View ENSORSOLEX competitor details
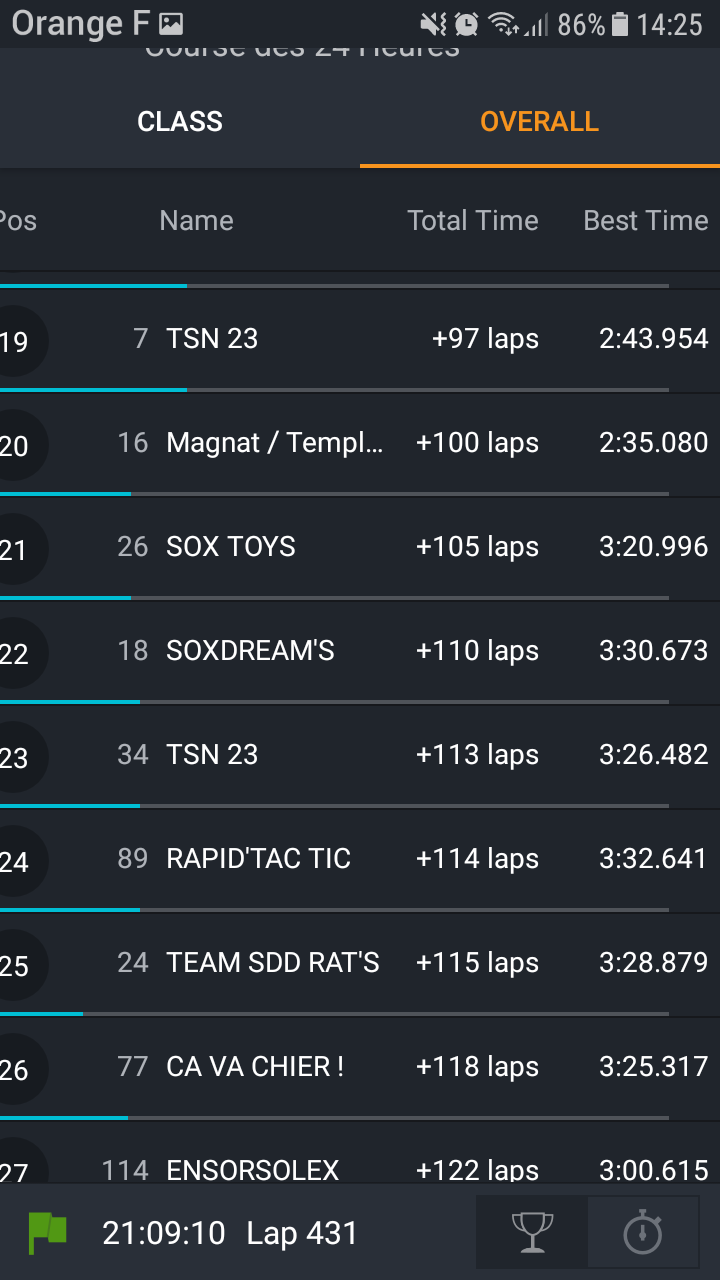Viewport: 720px width, 1280px height. pos(360,1166)
